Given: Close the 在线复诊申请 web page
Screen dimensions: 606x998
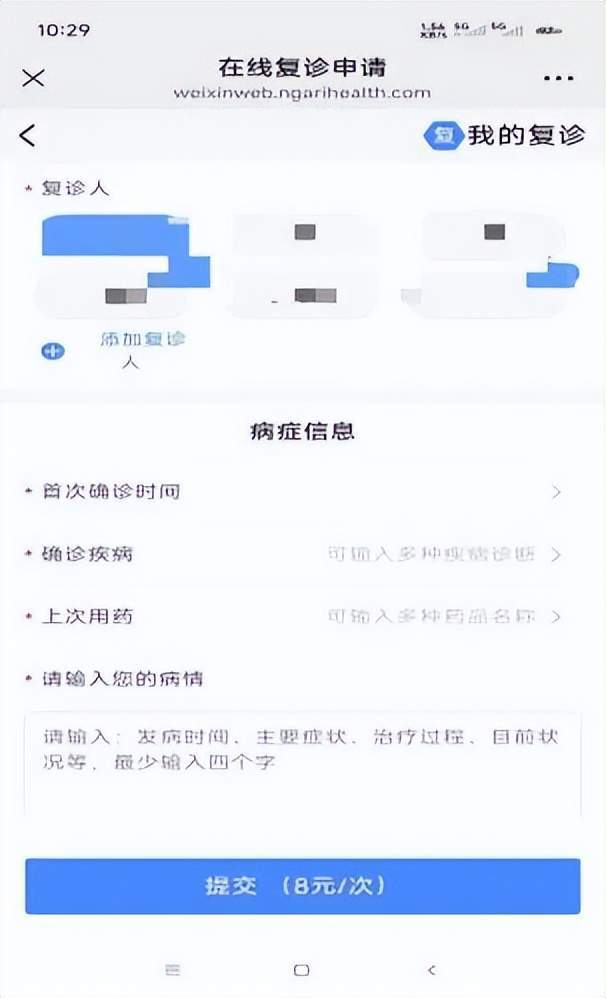Looking at the screenshot, I should coord(33,78).
